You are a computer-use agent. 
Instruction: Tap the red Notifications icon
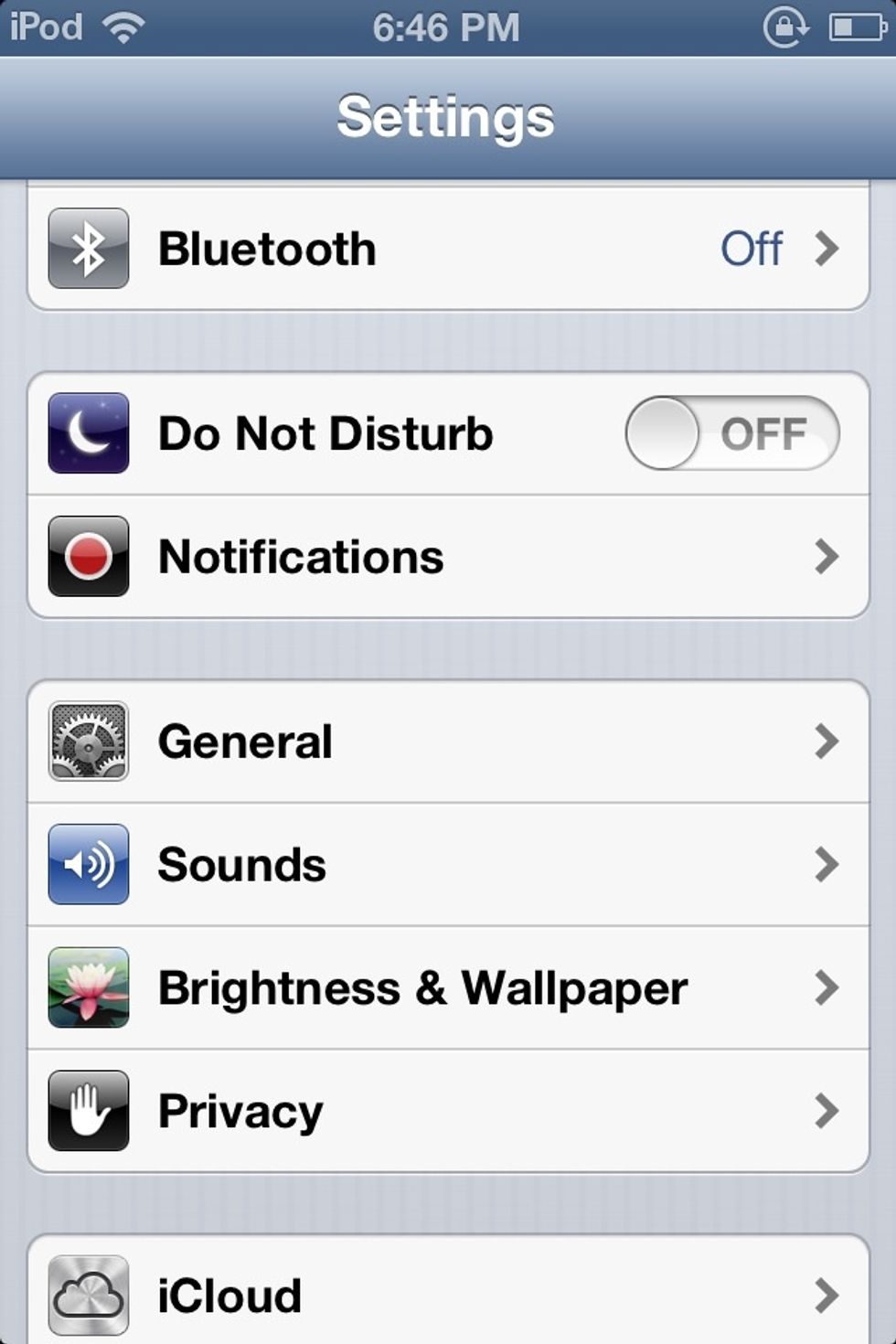pyautogui.click(x=88, y=555)
